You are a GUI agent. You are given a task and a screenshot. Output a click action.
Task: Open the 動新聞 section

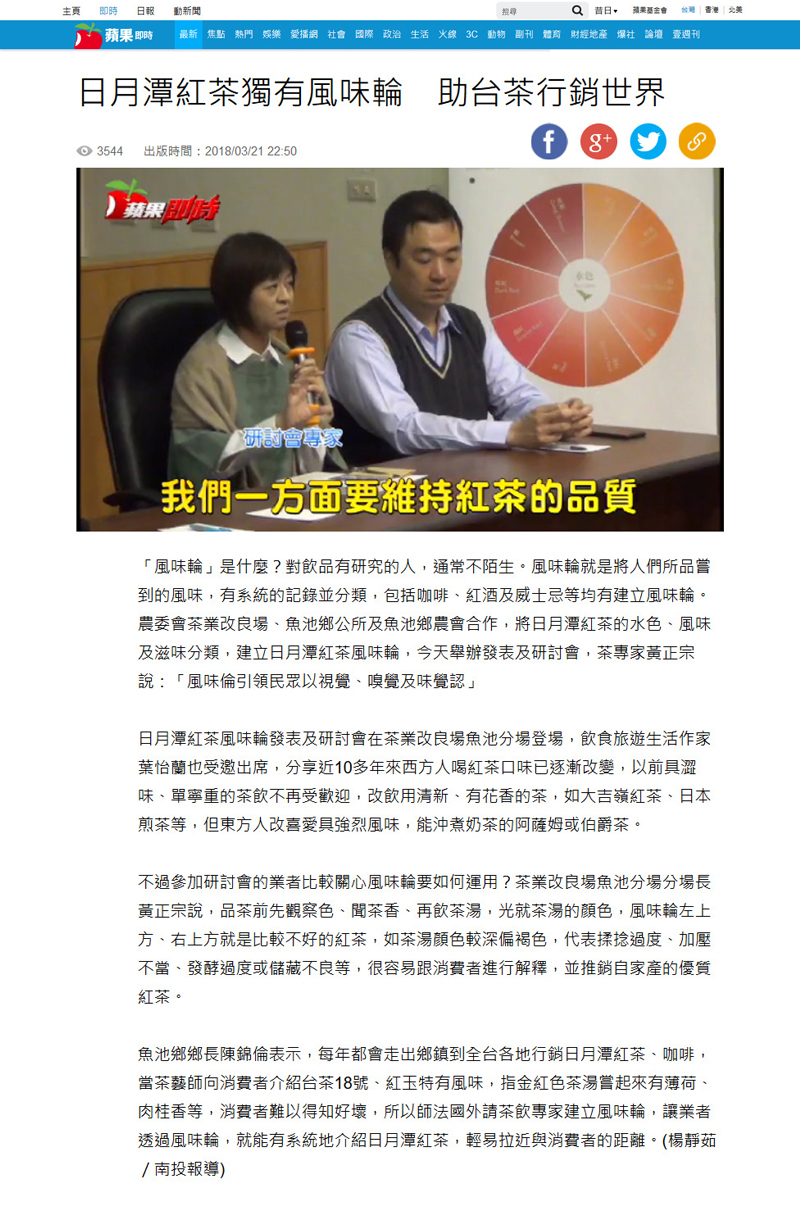click(186, 11)
